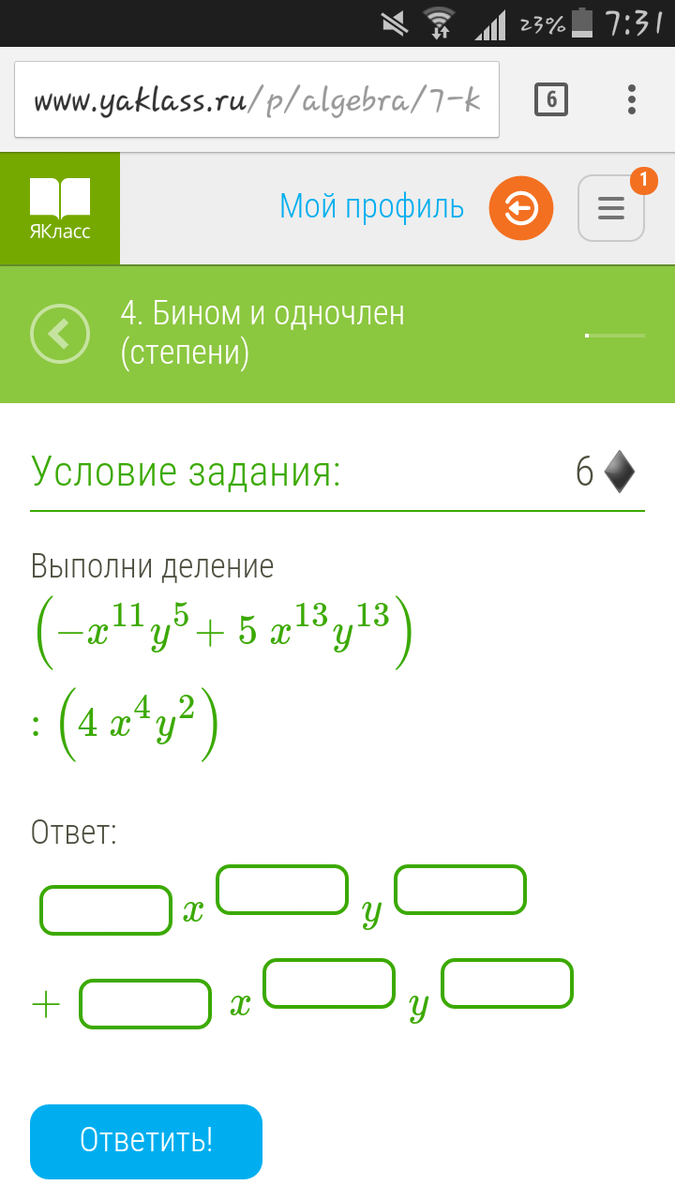Select first term y exponent field
Viewport: 675px width, 1200px height.
click(x=460, y=890)
